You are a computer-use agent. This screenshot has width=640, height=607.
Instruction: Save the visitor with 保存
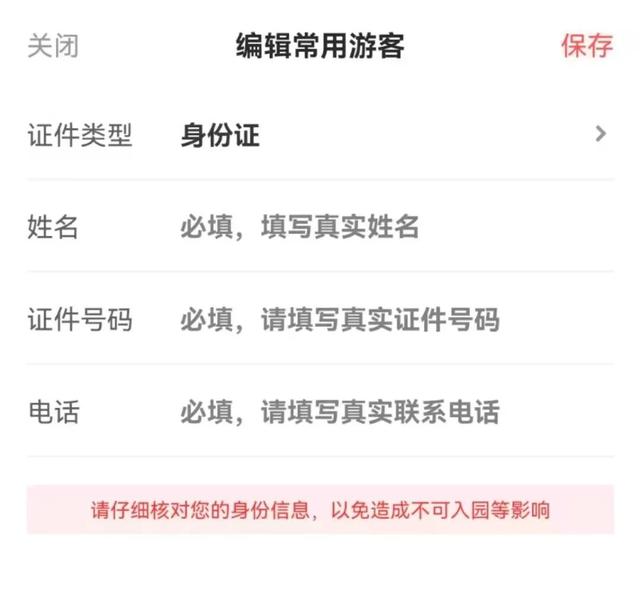click(586, 46)
